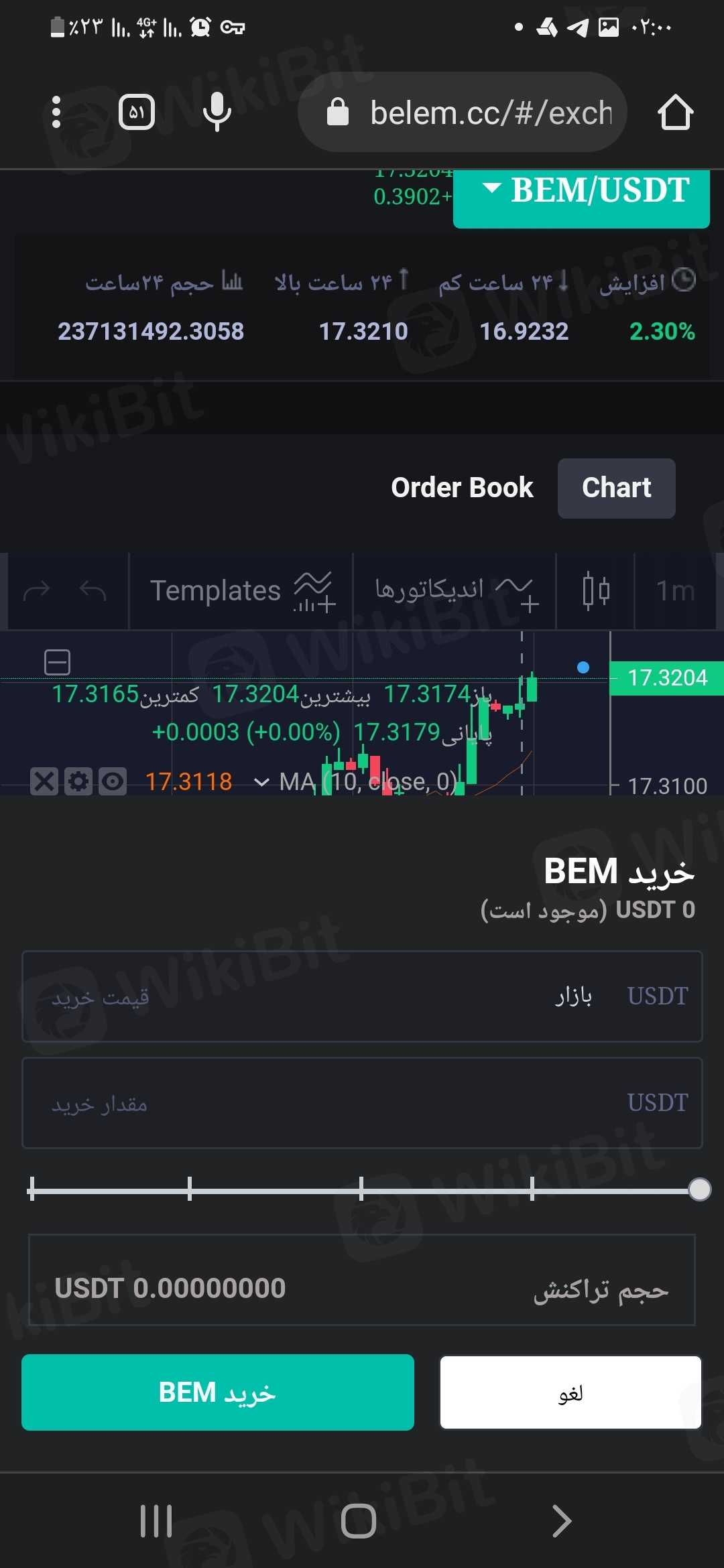Screen dimensions: 724x1568
Task: Open recent apps from the navigation bar
Action: 156,1521
